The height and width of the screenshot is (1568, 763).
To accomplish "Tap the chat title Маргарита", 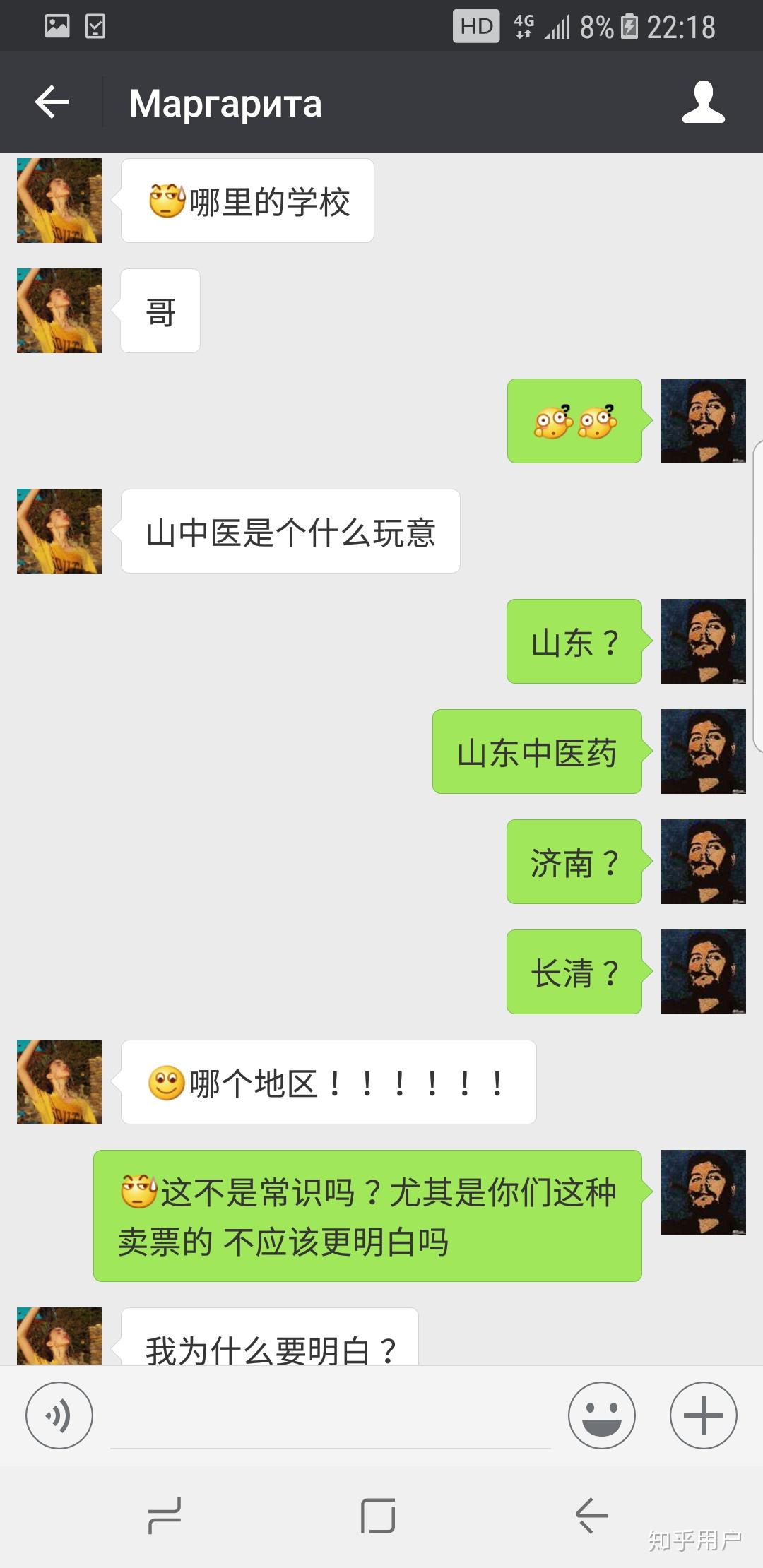I will pyautogui.click(x=225, y=103).
